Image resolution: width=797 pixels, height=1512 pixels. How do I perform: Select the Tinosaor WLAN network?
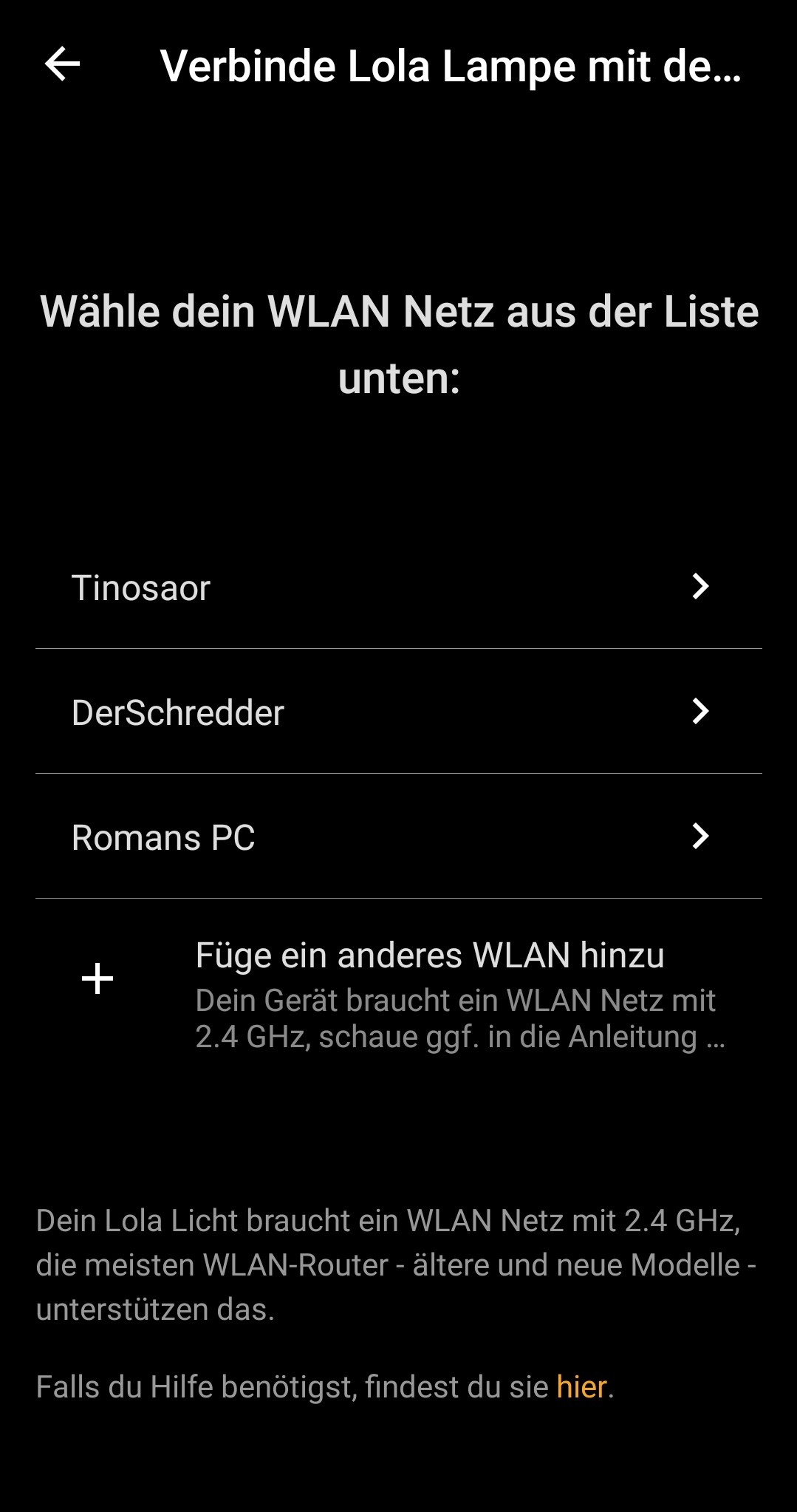tap(398, 587)
